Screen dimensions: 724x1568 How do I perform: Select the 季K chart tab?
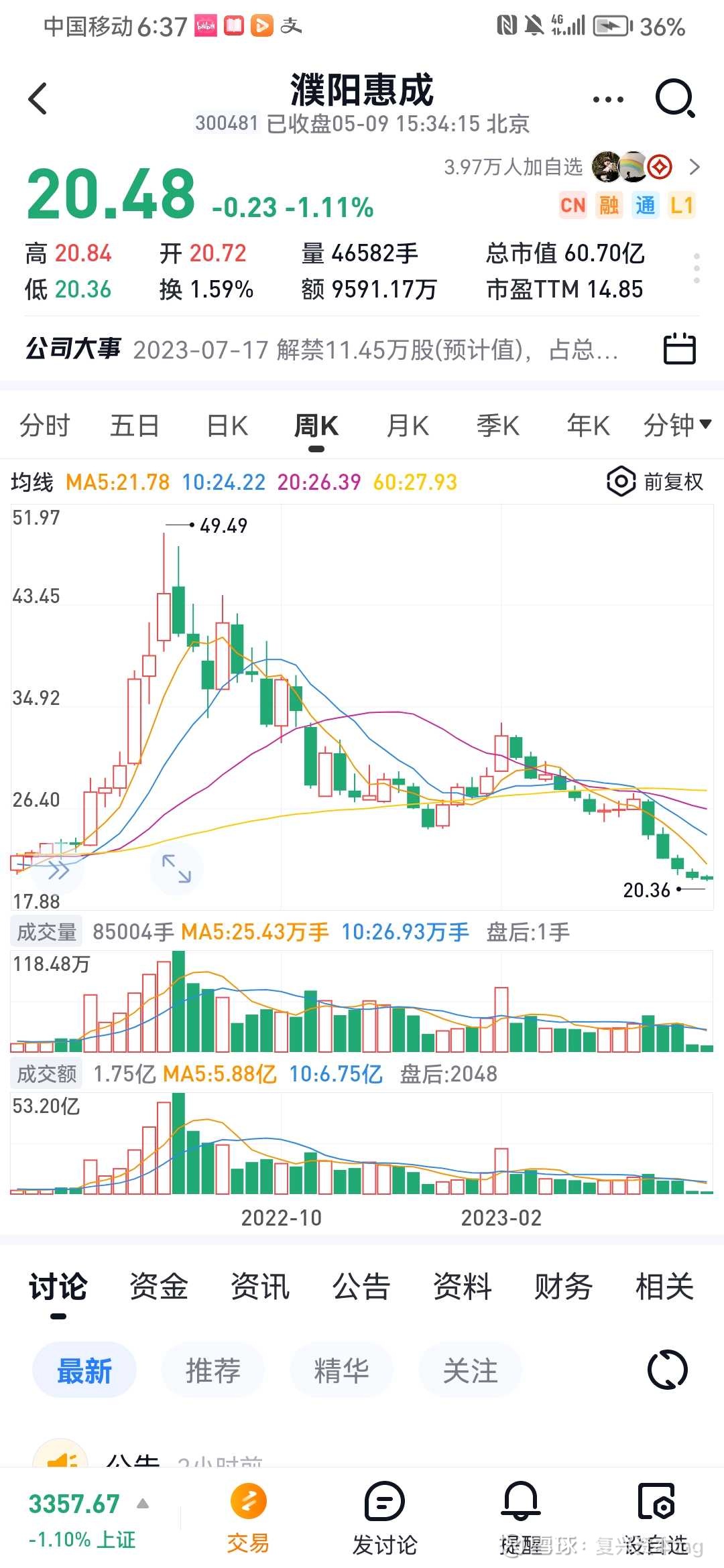tap(497, 426)
